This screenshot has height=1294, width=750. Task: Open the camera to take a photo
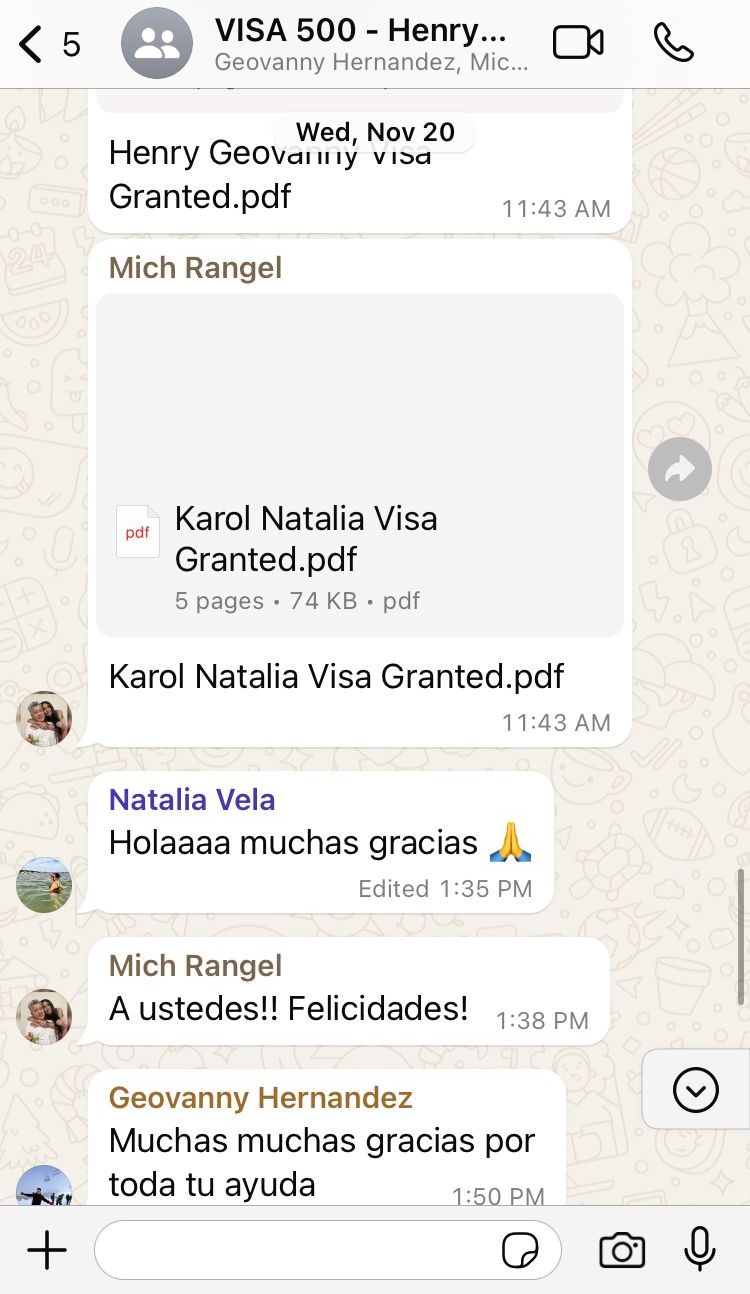point(621,1250)
